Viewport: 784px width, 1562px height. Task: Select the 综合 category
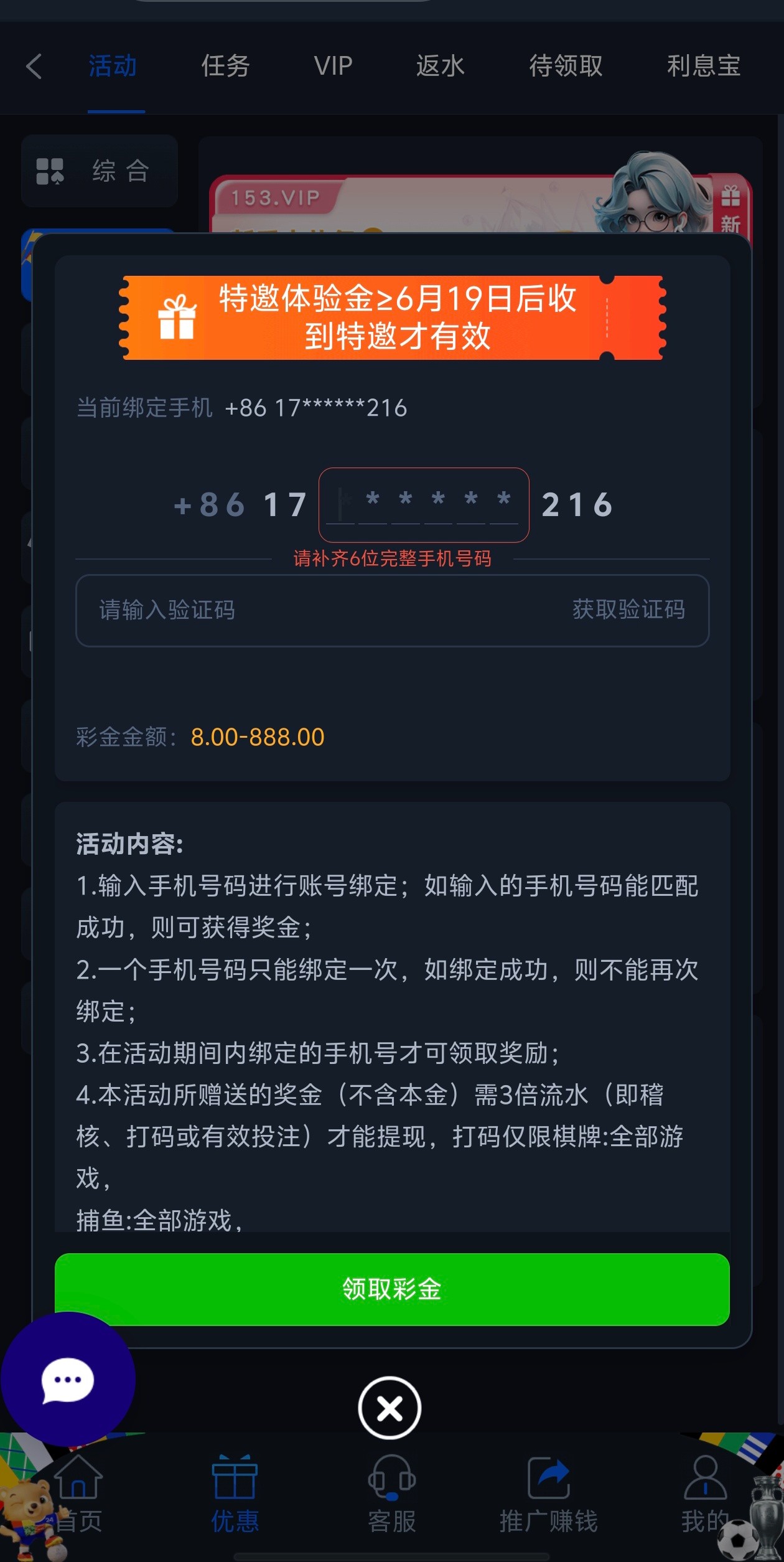tap(100, 171)
